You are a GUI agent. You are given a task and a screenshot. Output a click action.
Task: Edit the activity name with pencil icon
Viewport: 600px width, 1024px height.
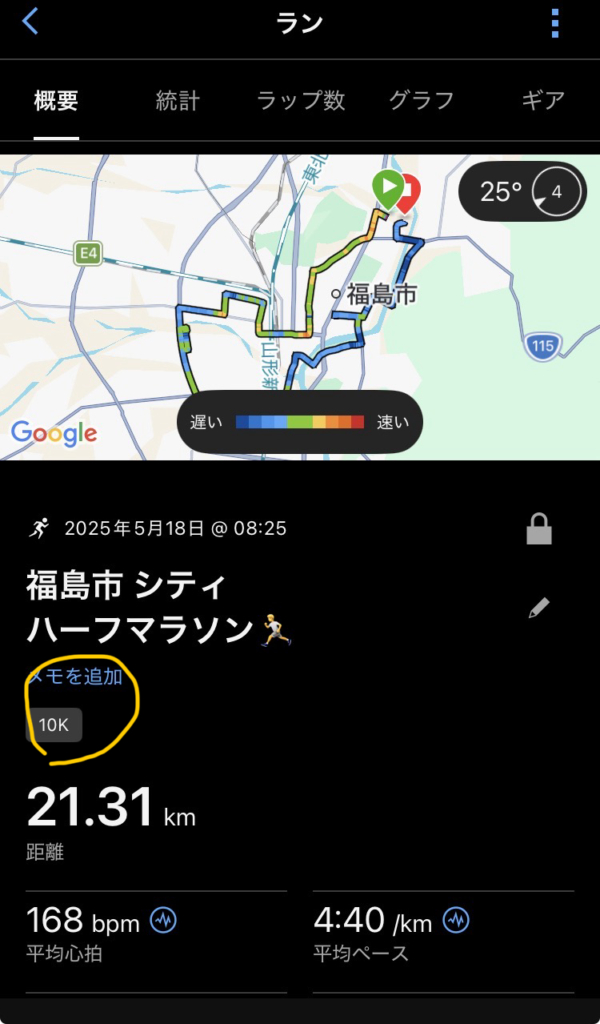click(539, 607)
